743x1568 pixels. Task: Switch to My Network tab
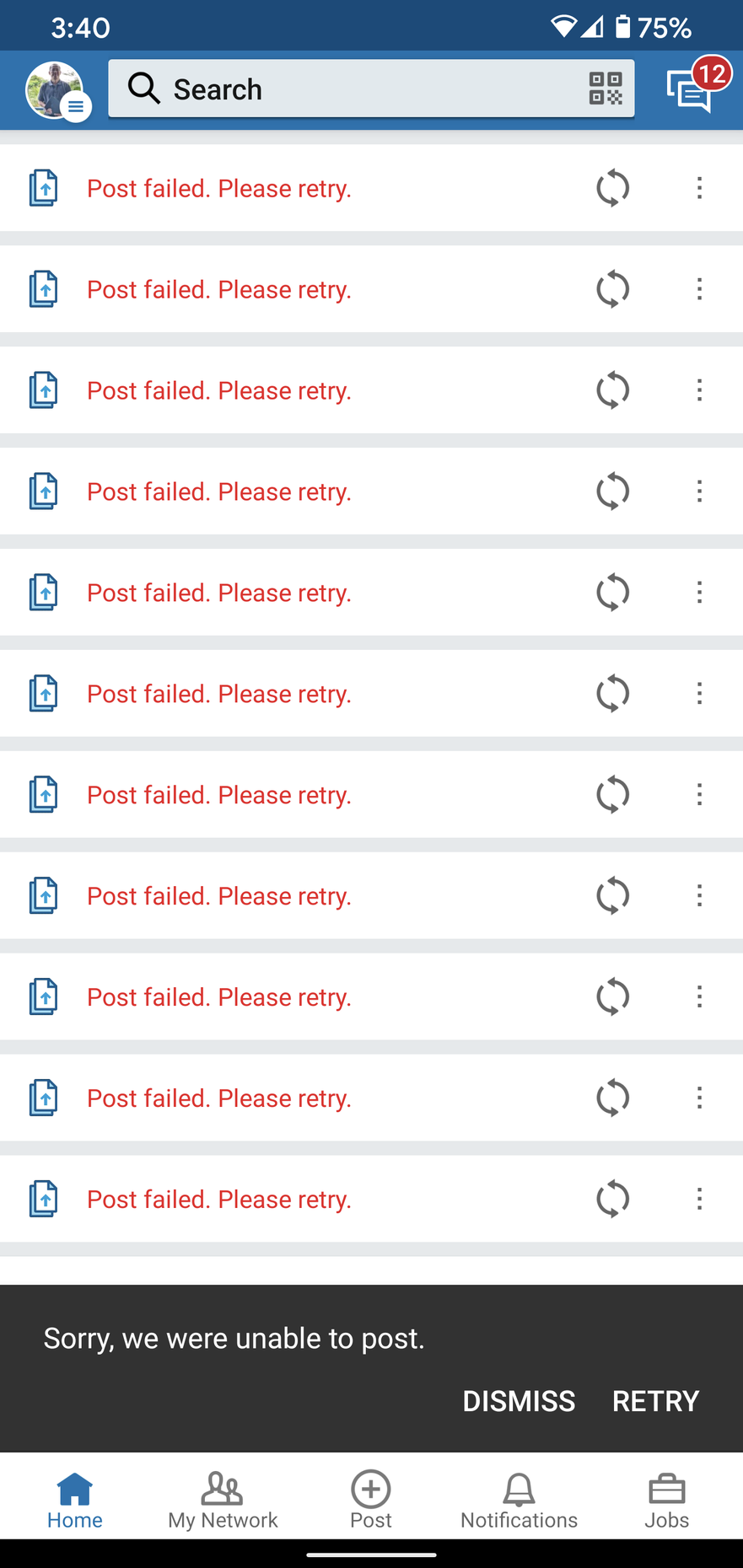[x=223, y=1501]
